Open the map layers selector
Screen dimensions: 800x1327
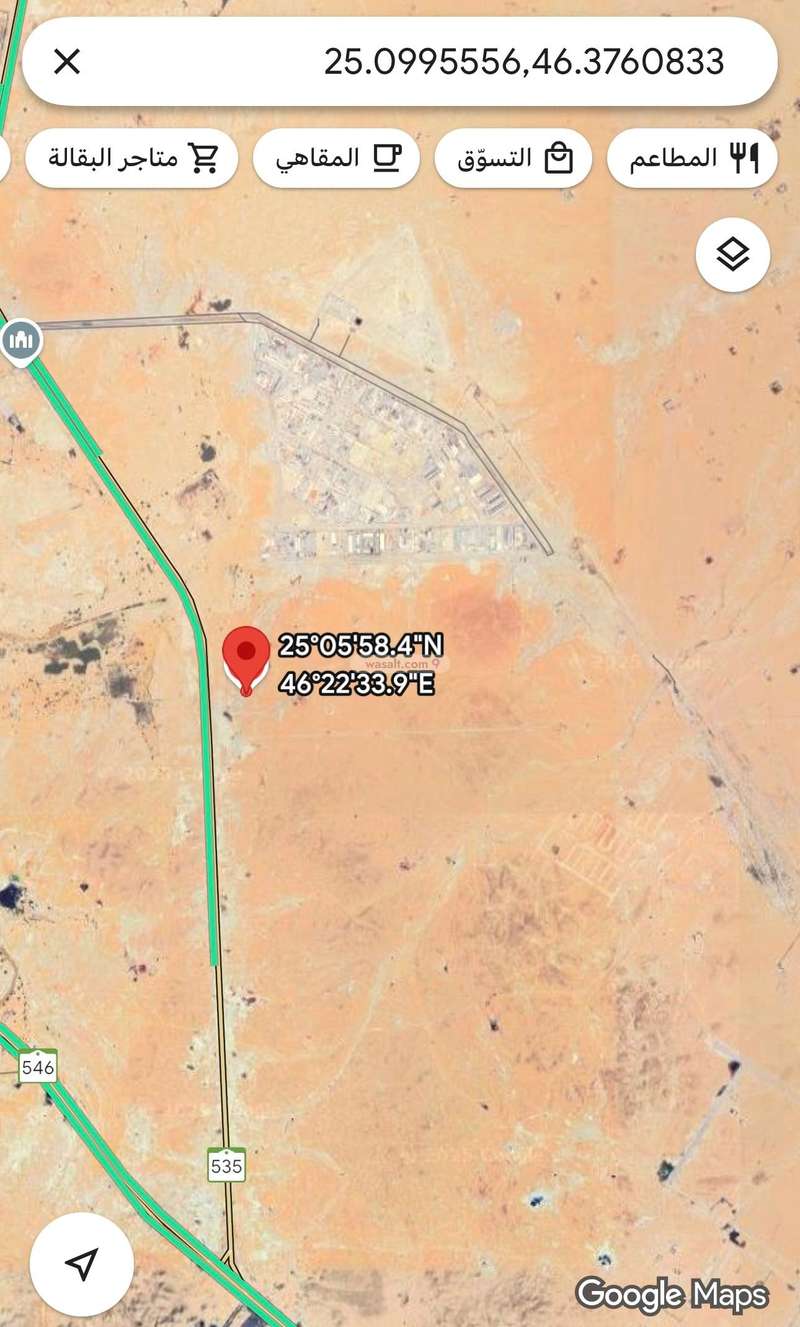tap(733, 255)
